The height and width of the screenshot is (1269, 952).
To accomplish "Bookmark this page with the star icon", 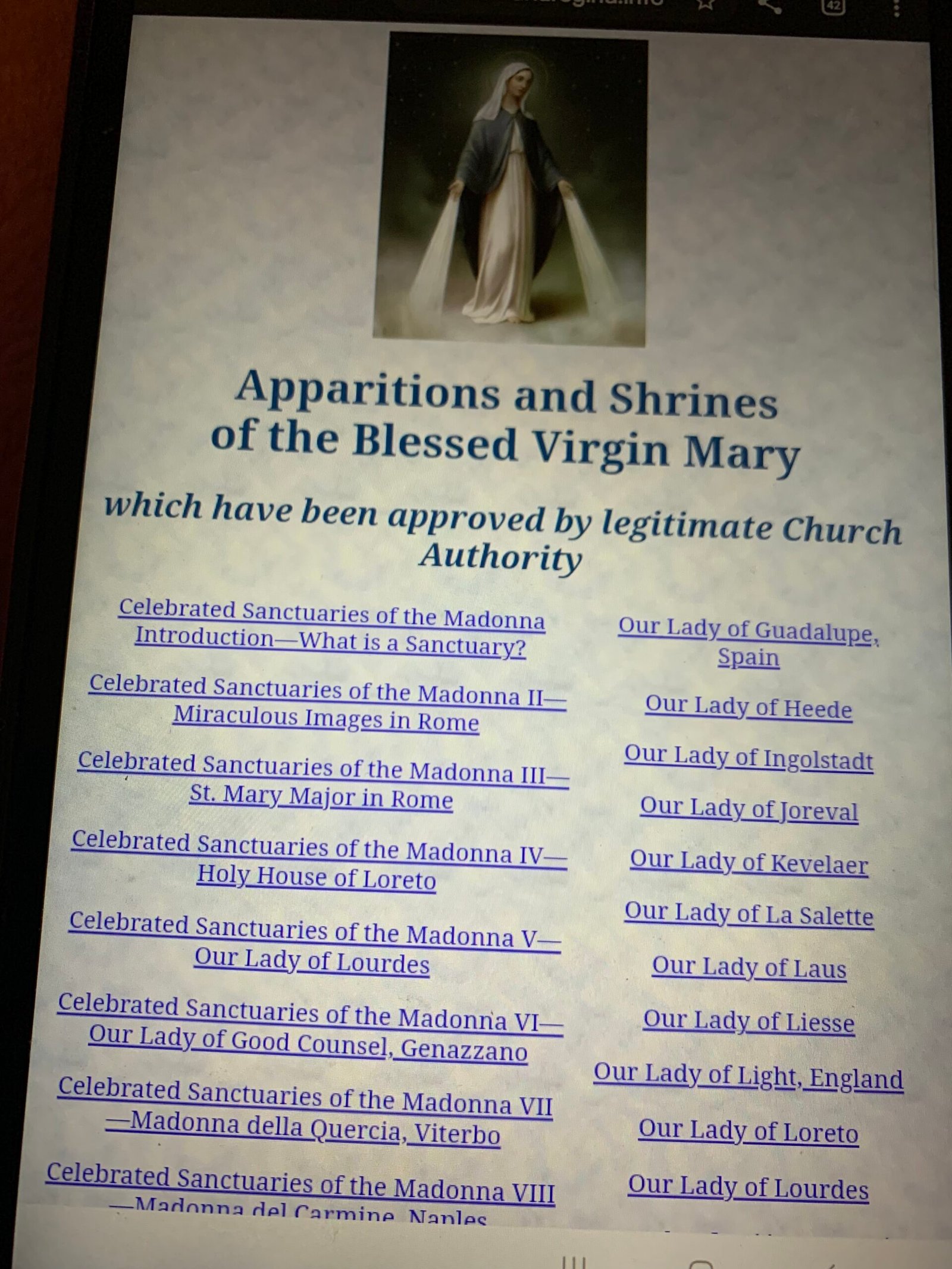I will coord(705,5).
